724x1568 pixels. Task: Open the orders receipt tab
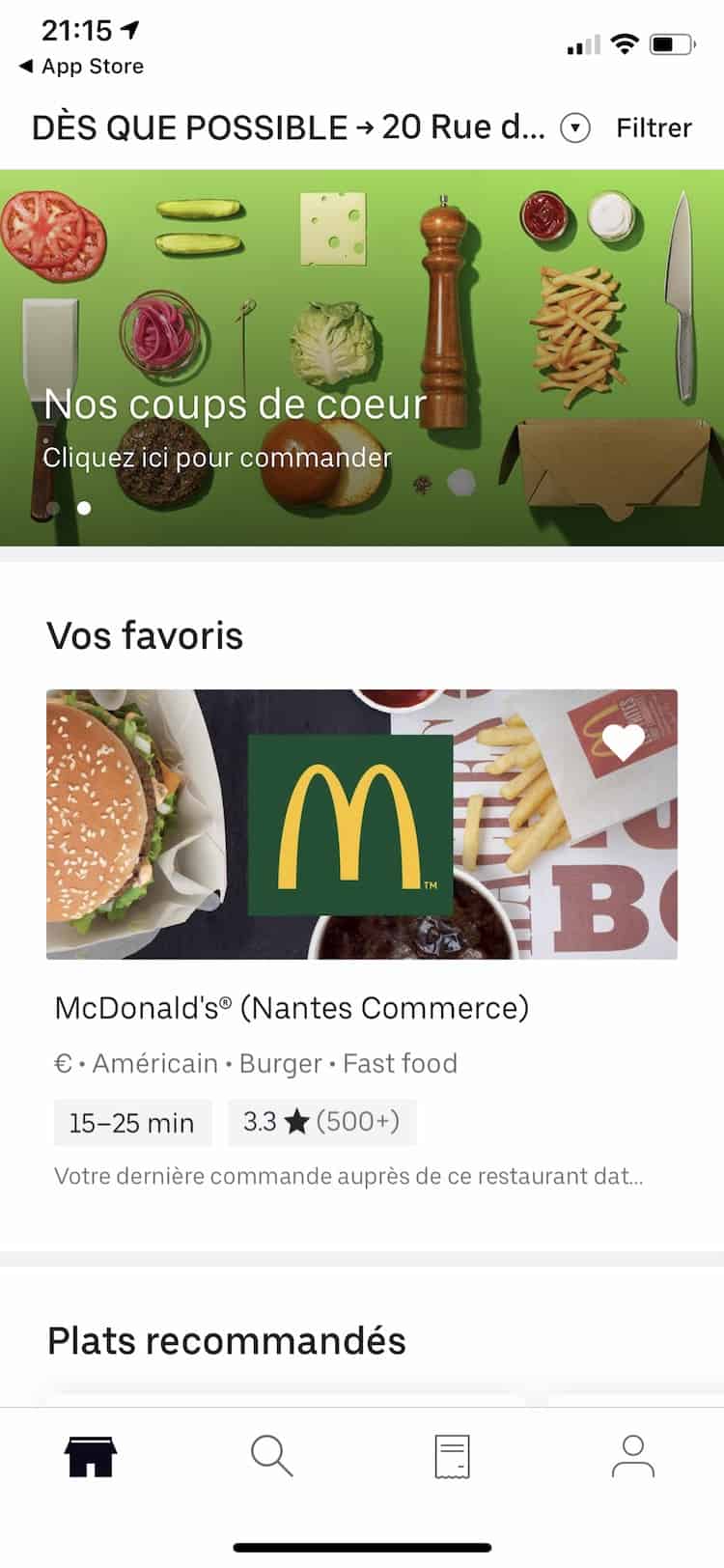coord(452,1455)
